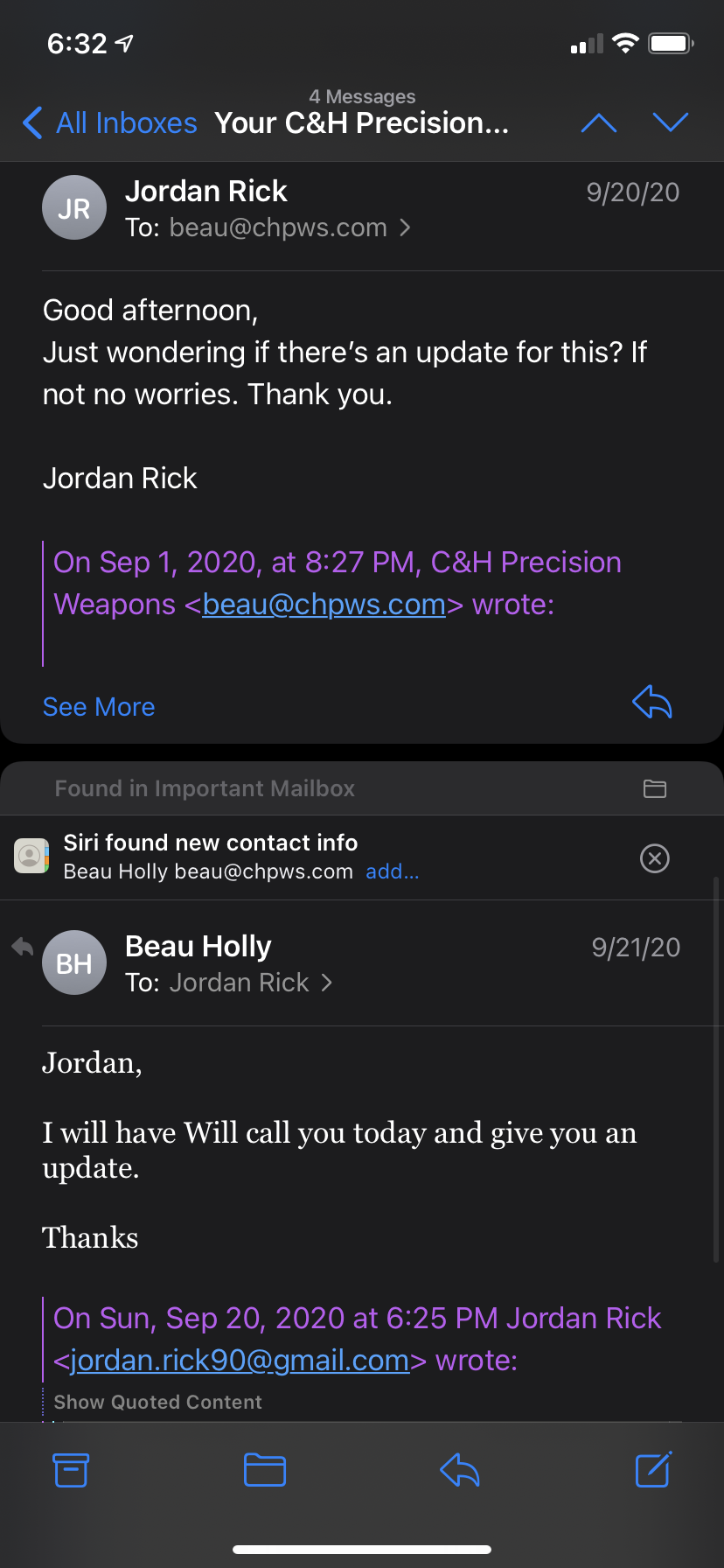Add Beau Holly's contact info
724x1568 pixels.
392,871
